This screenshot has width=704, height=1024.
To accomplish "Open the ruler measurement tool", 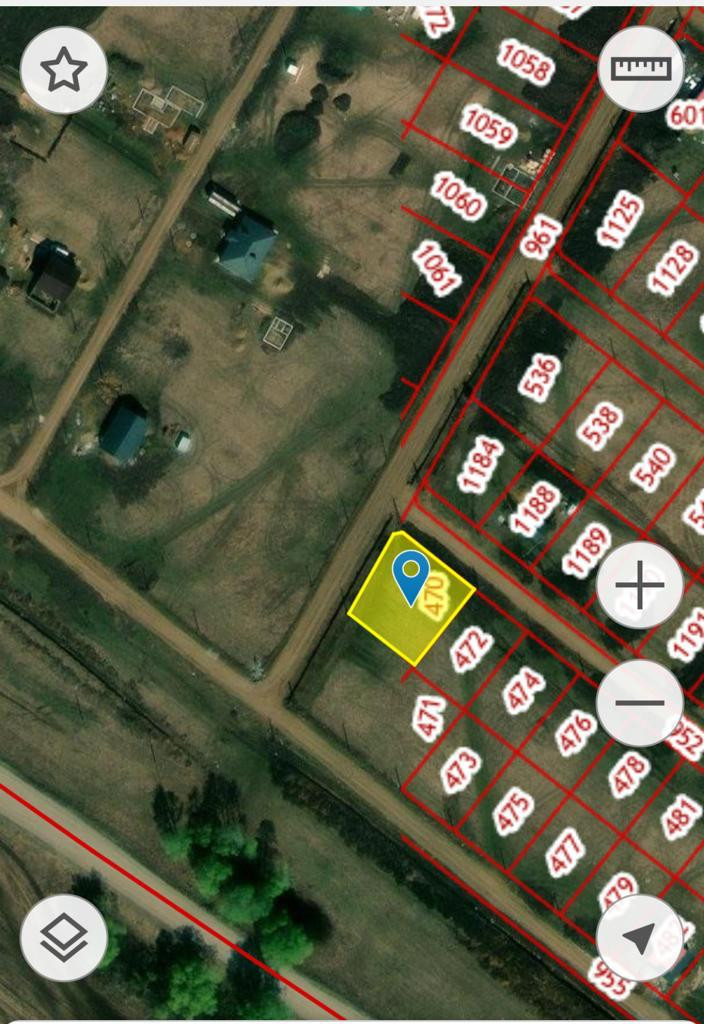I will click(x=641, y=69).
